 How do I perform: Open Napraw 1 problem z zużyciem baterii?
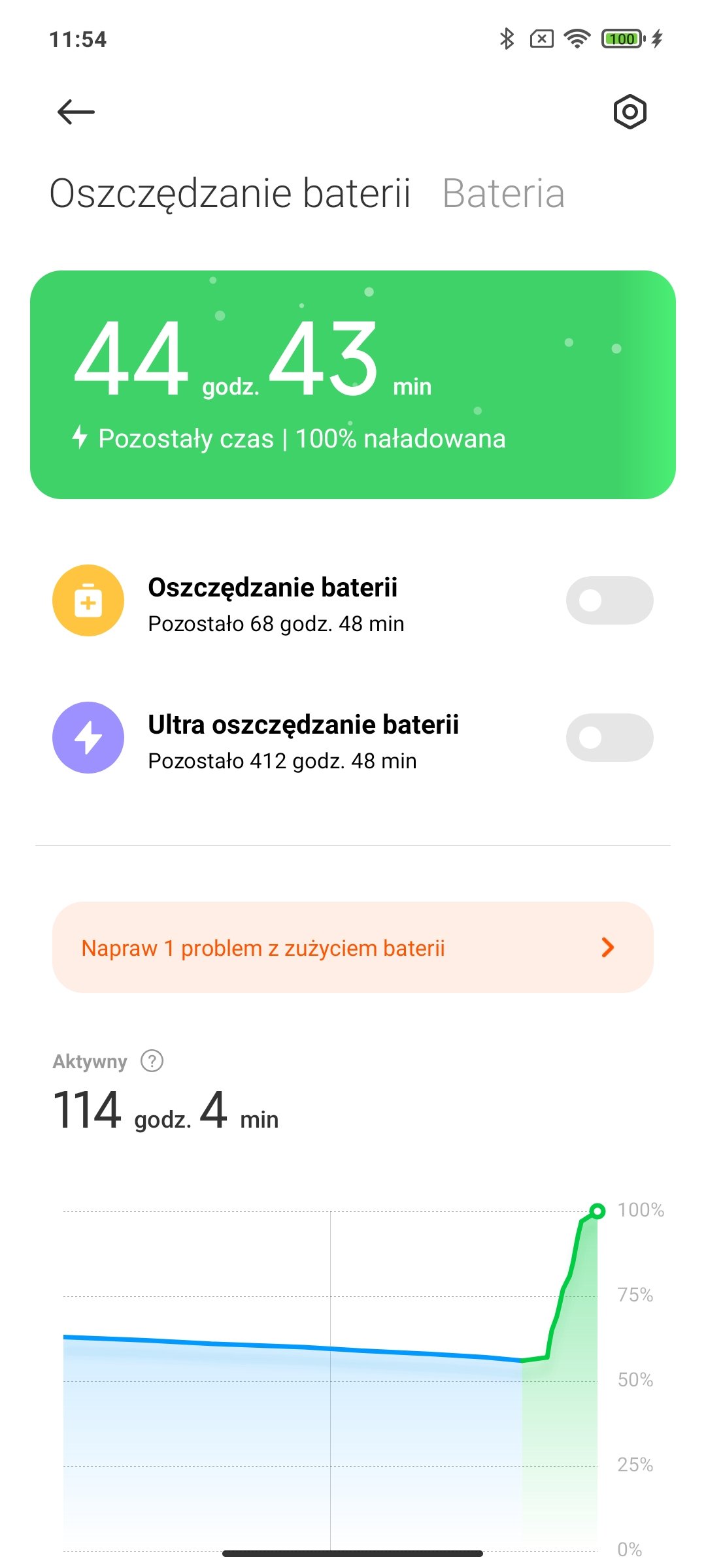click(x=353, y=947)
